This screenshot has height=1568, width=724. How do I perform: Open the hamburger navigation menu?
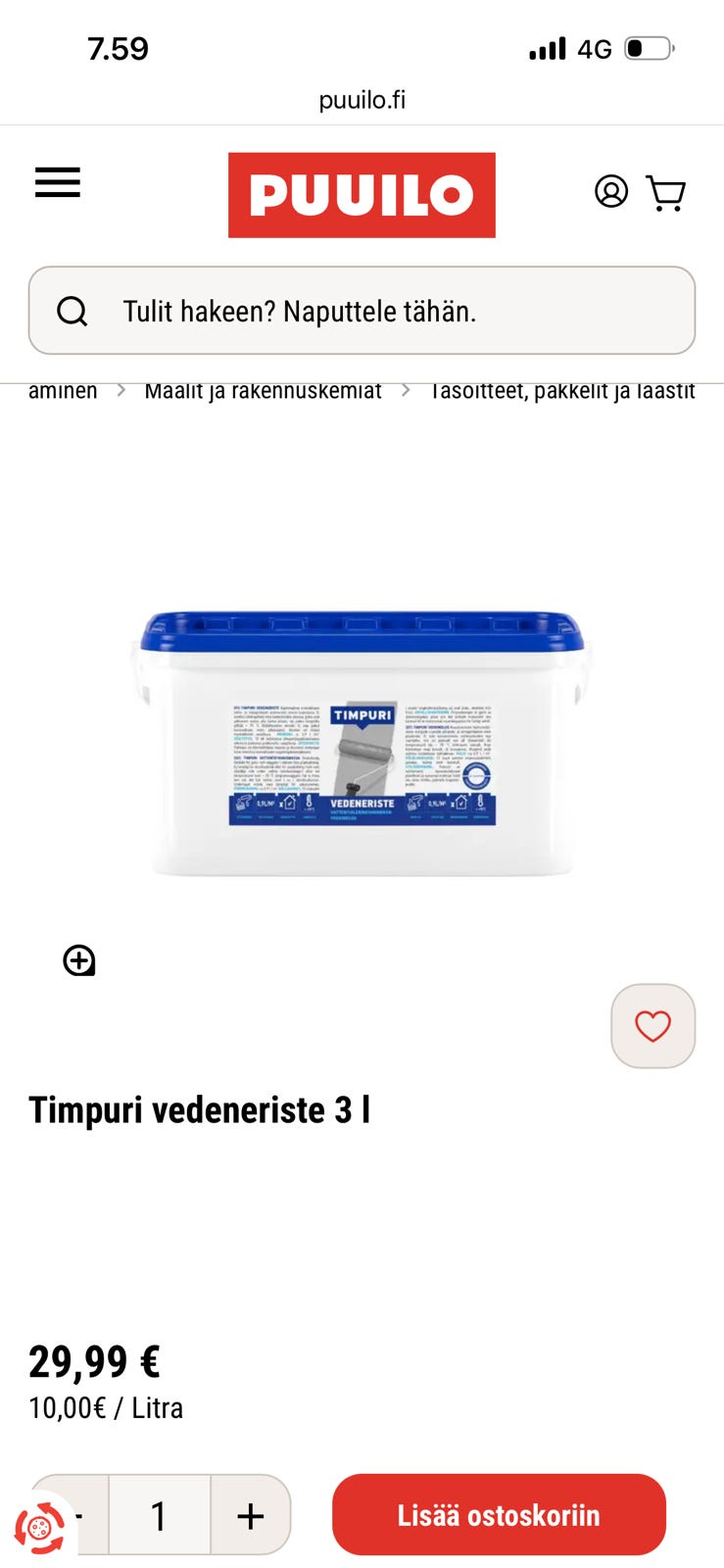(x=57, y=182)
